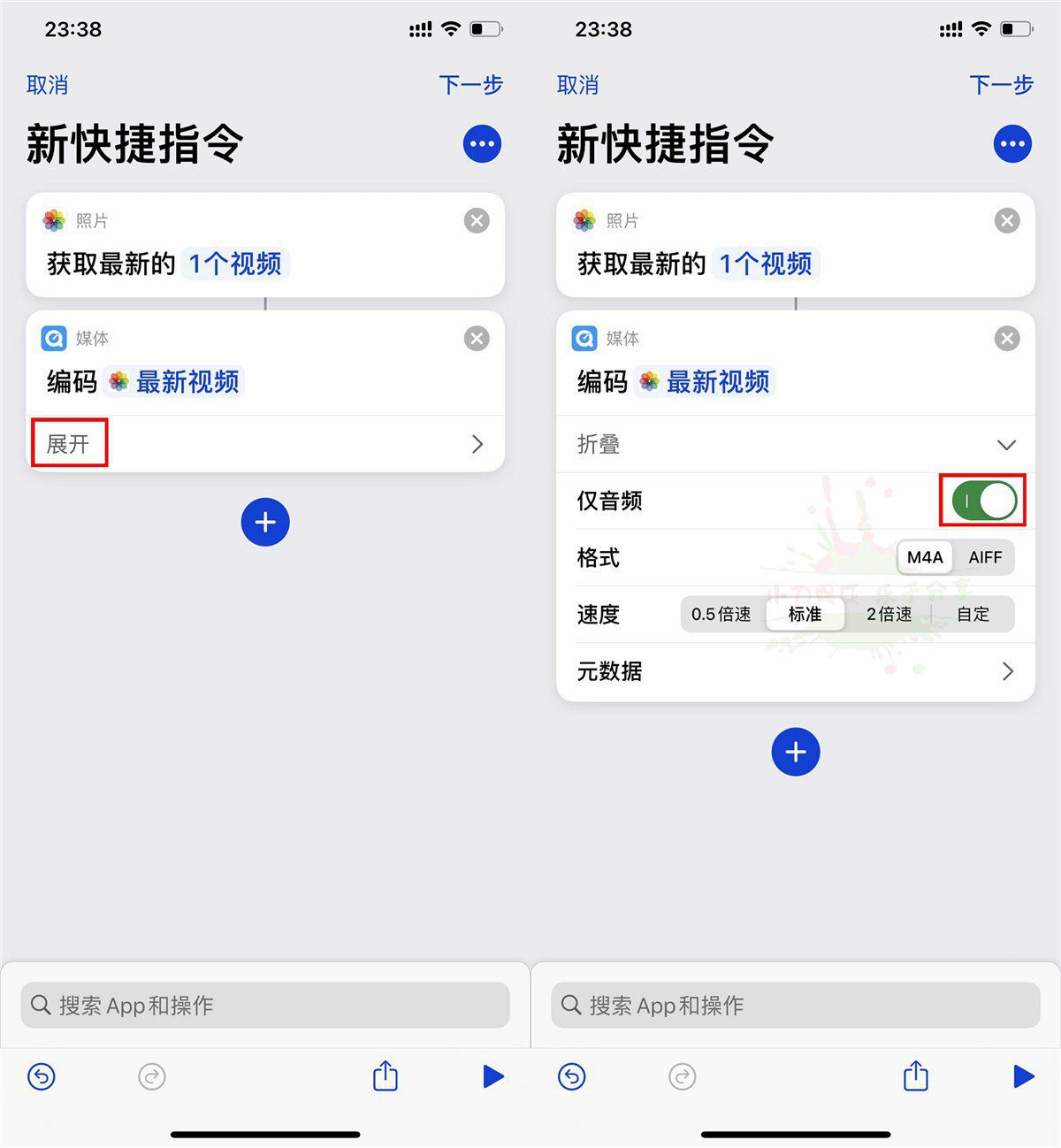This screenshot has height=1148, width=1061.
Task: Tap the 搜索App和操作 search field
Action: point(264,1005)
